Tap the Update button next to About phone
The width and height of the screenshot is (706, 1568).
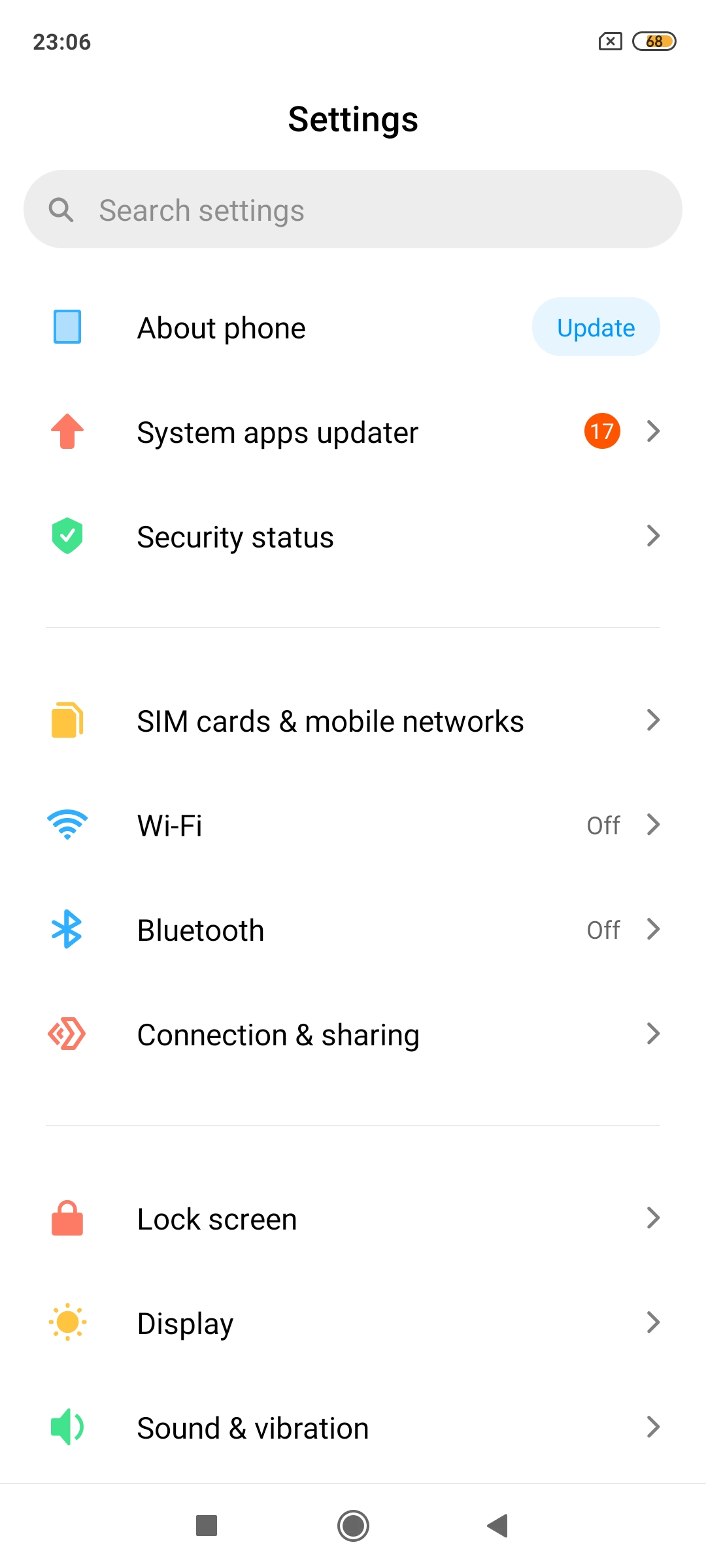click(x=596, y=327)
